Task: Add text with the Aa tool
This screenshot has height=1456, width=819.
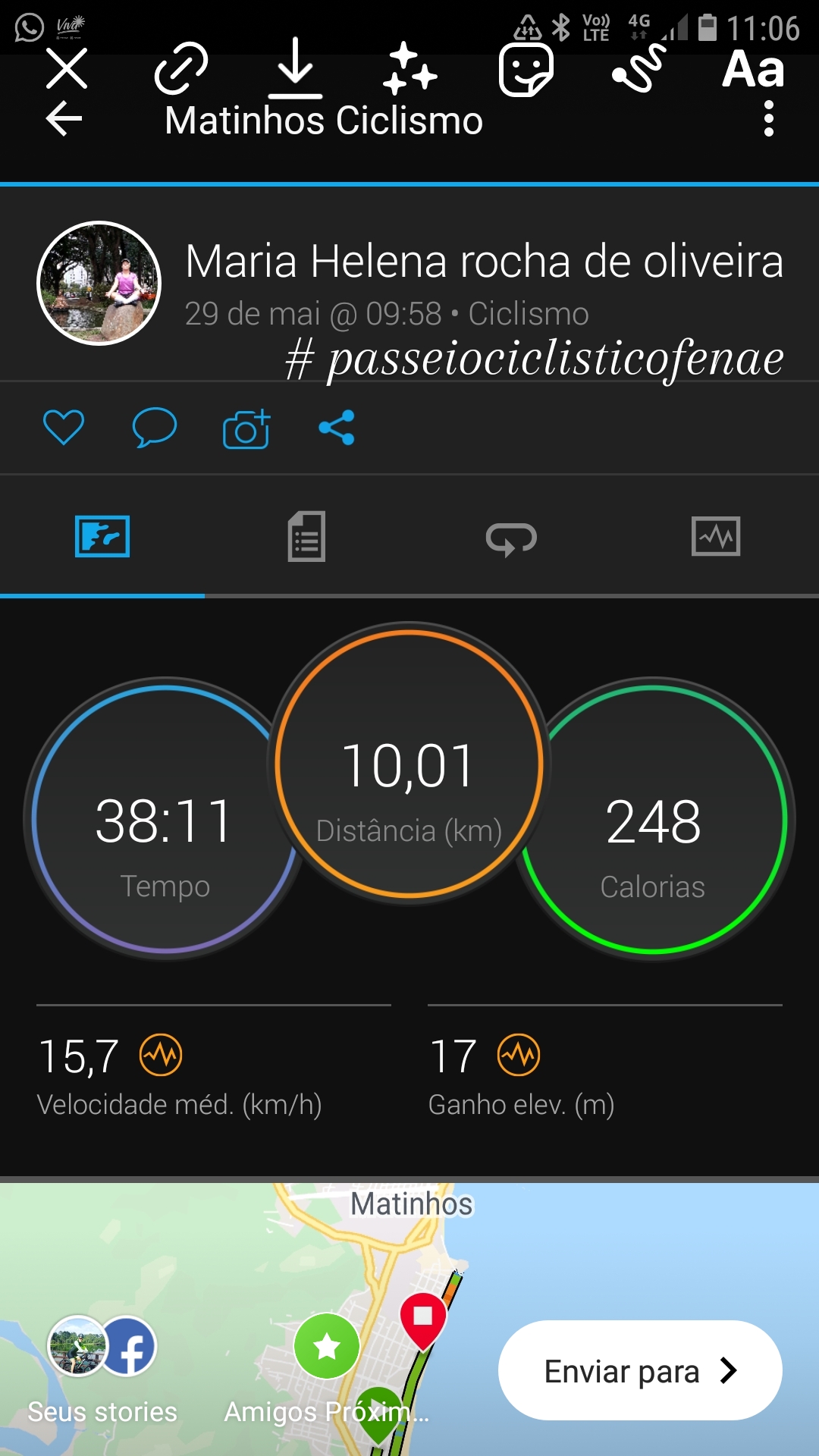Action: point(753,69)
